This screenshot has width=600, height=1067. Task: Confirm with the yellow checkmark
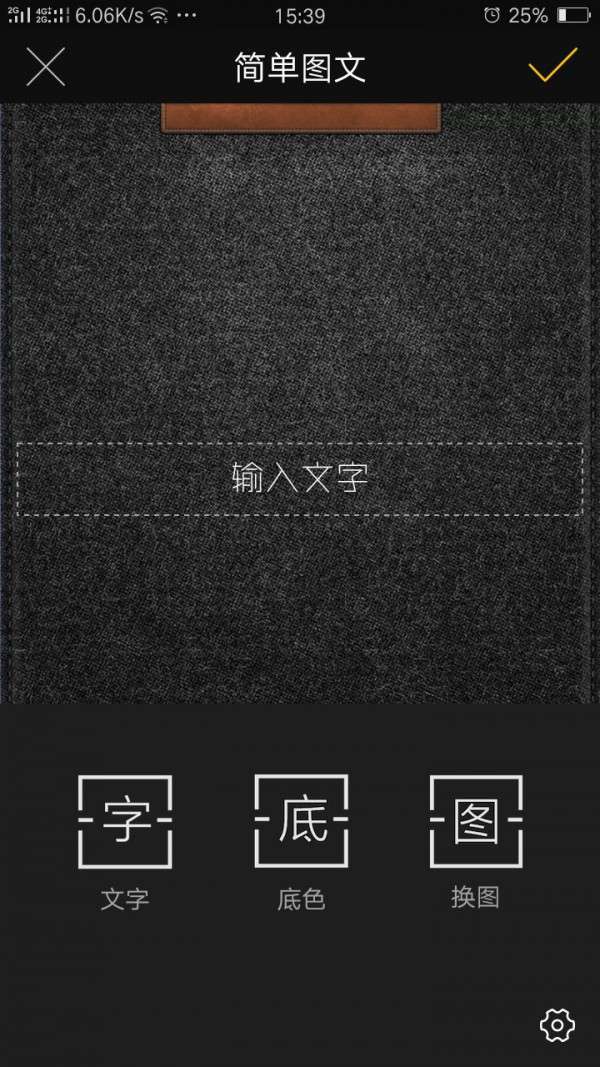[x=552, y=66]
